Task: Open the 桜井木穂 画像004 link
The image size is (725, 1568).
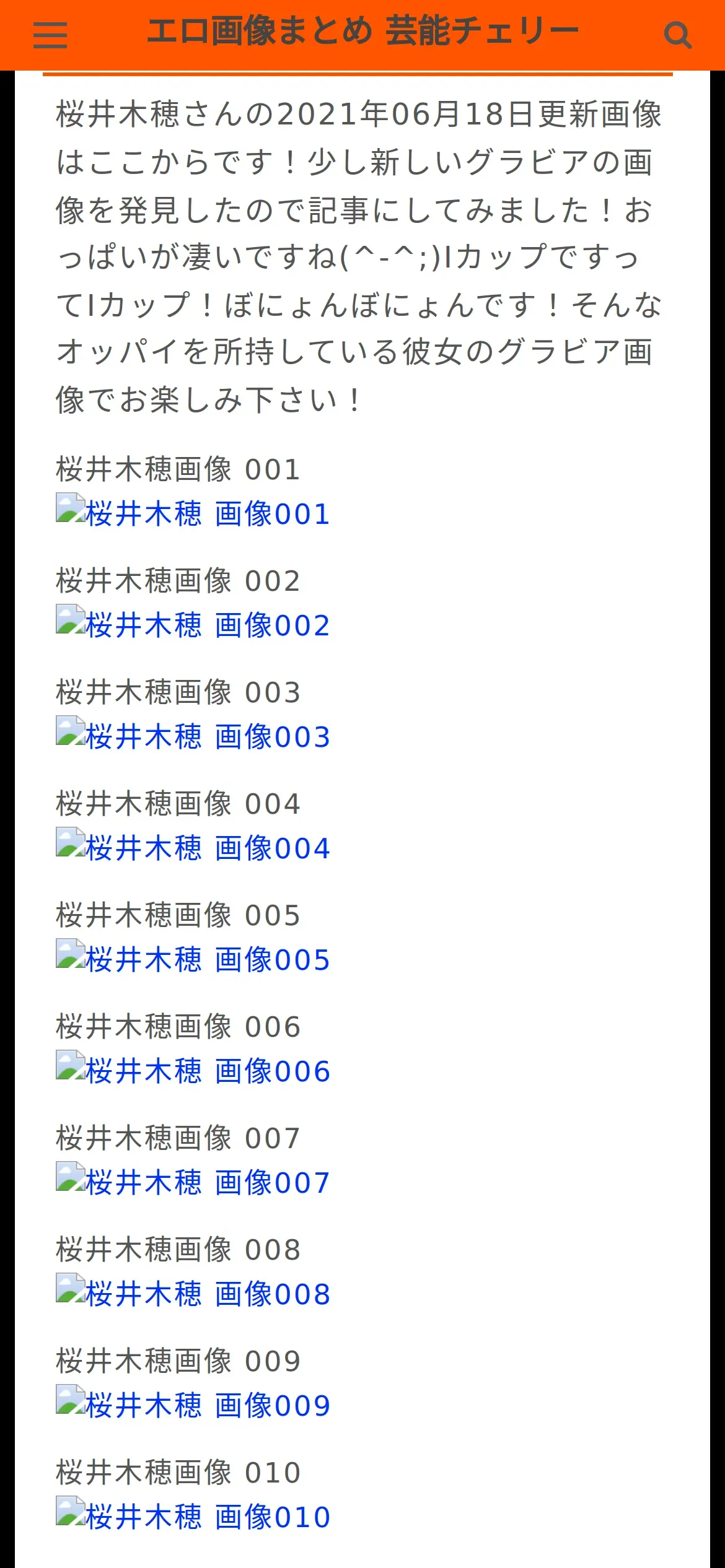Action: [193, 848]
